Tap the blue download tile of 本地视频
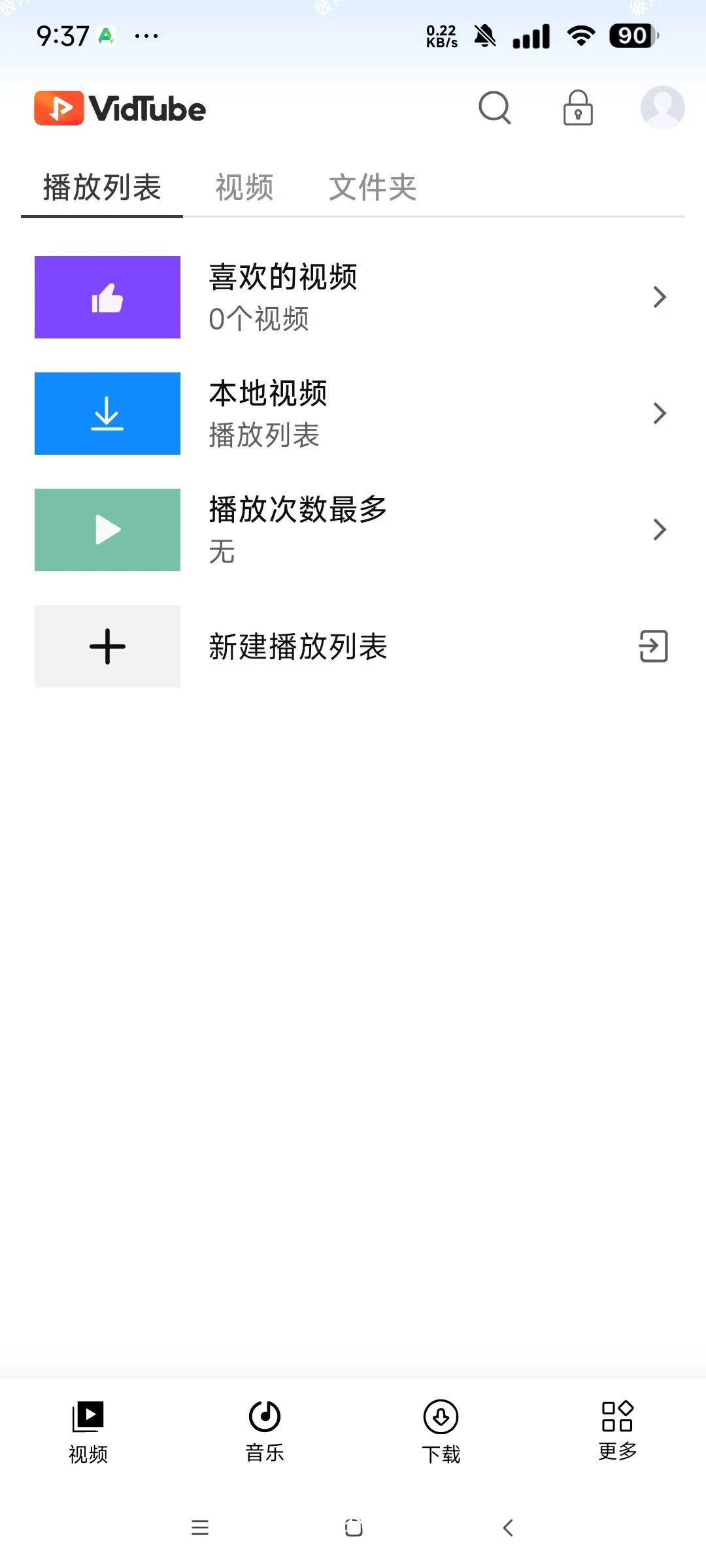This screenshot has width=706, height=1568. click(107, 414)
